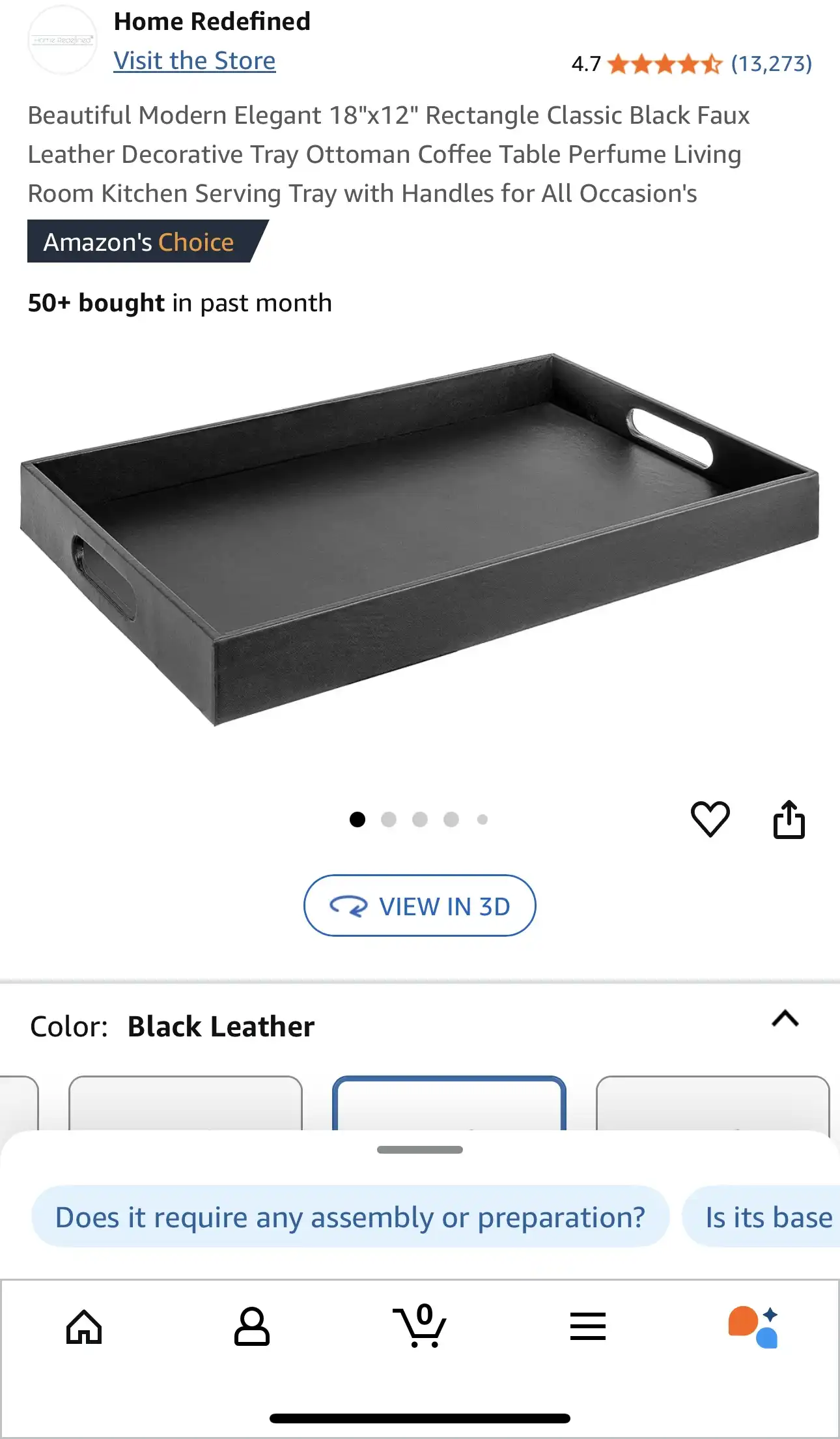Viewport: 840px width, 1439px height.
Task: Tap the Amazon's Choice badge
Action: click(x=139, y=242)
